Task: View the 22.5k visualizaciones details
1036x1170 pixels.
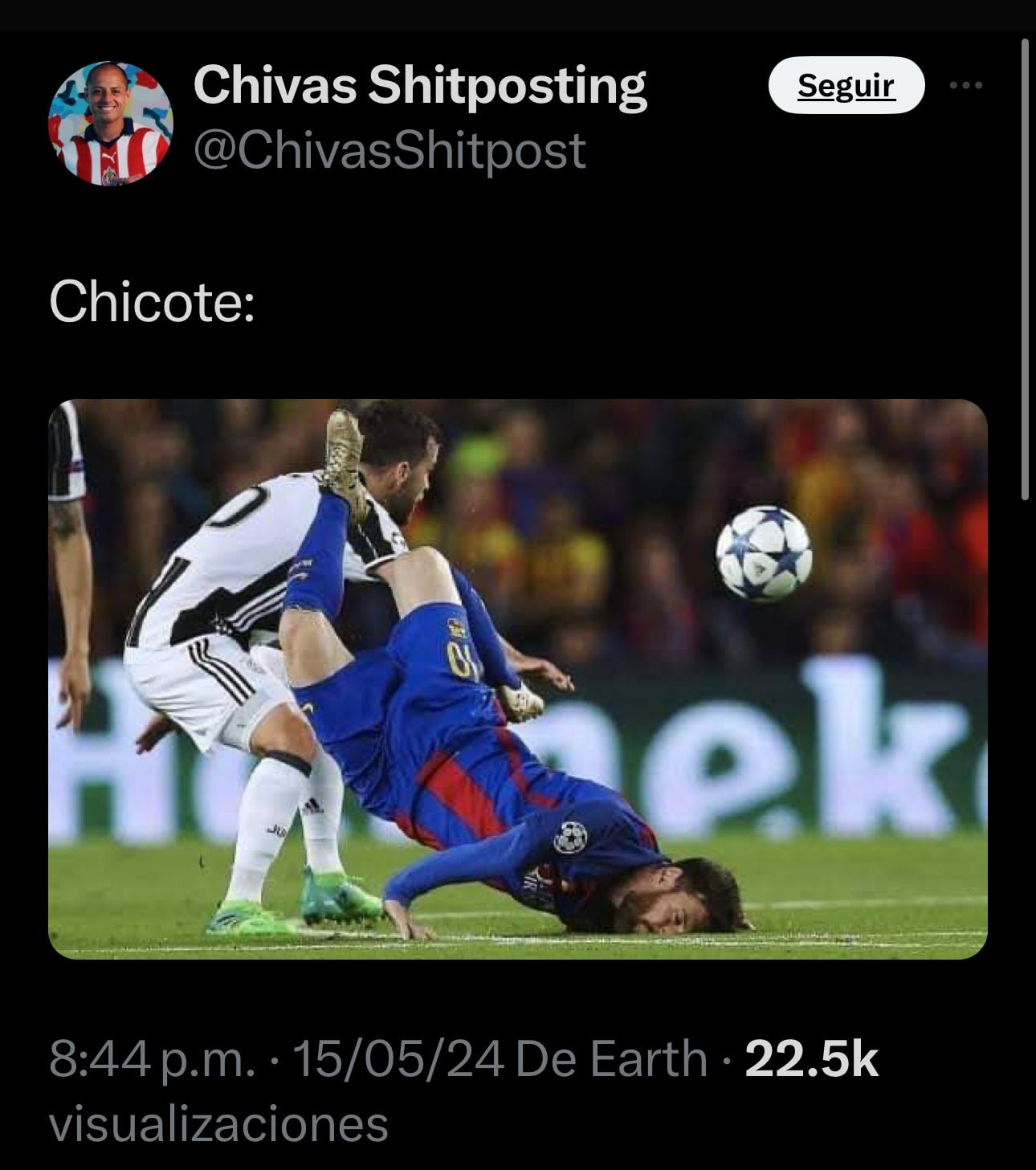Action: pyautogui.click(x=811, y=1058)
